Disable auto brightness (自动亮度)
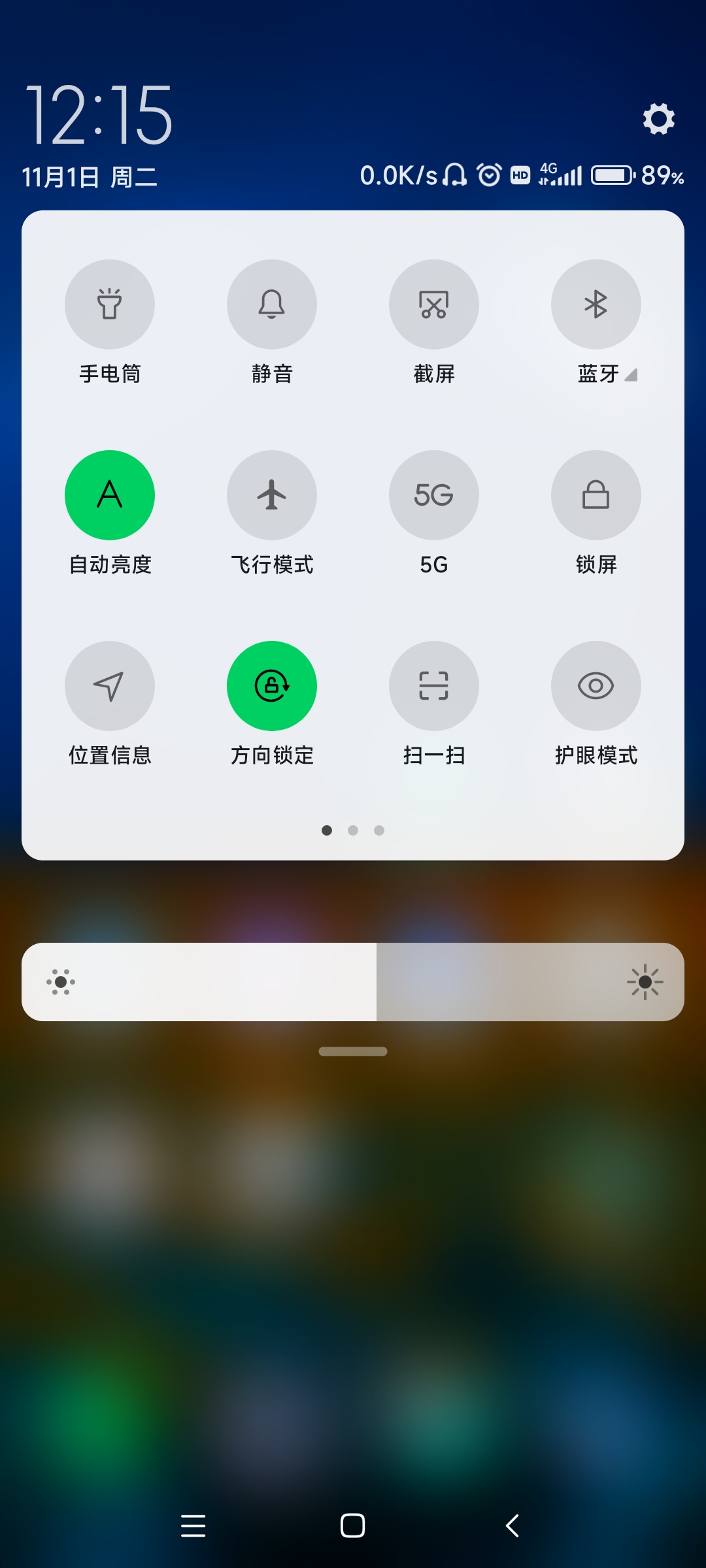Viewport: 706px width, 1568px height. 110,495
